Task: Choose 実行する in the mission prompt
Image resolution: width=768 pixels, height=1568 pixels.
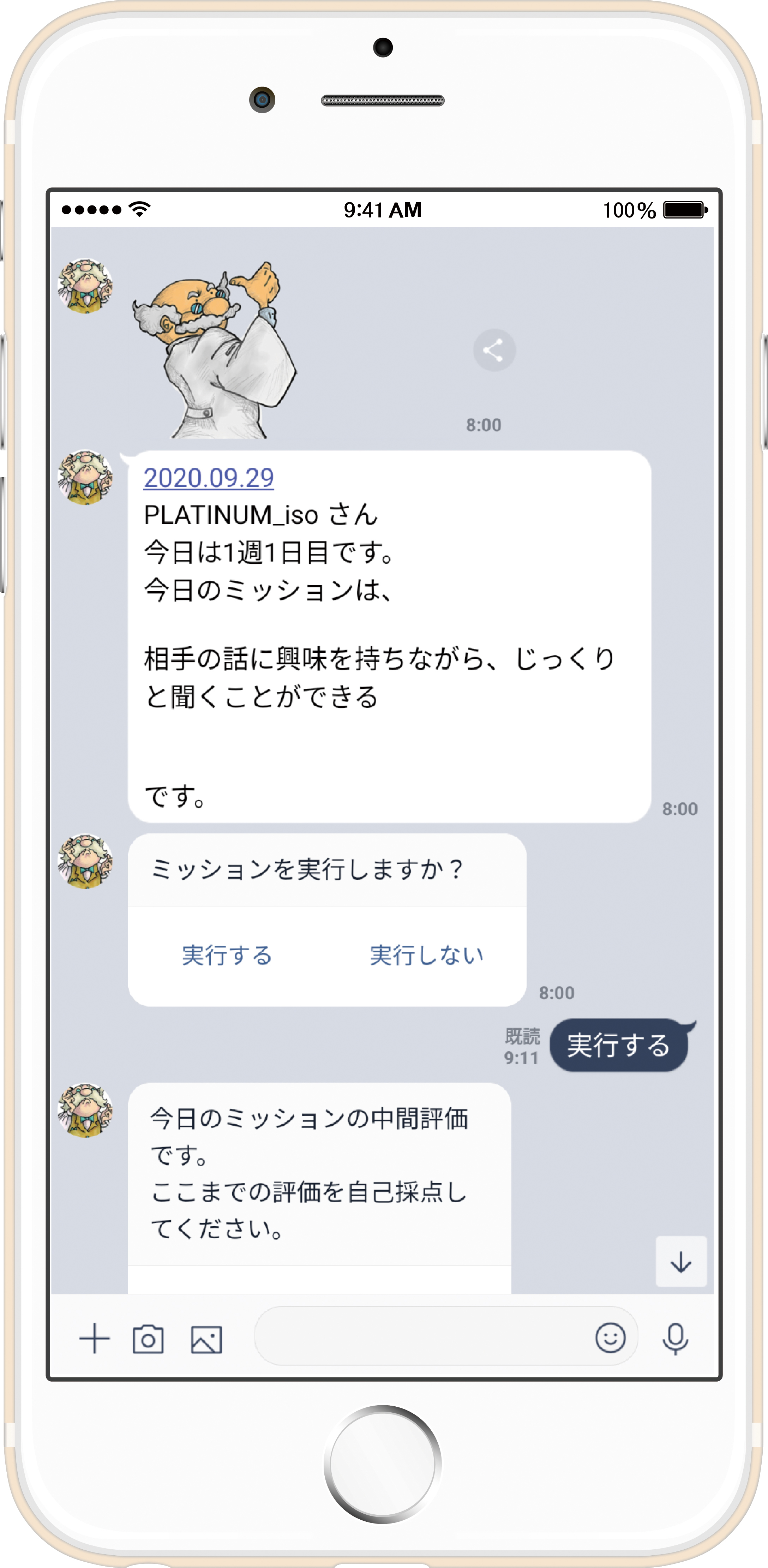Action: point(227,955)
